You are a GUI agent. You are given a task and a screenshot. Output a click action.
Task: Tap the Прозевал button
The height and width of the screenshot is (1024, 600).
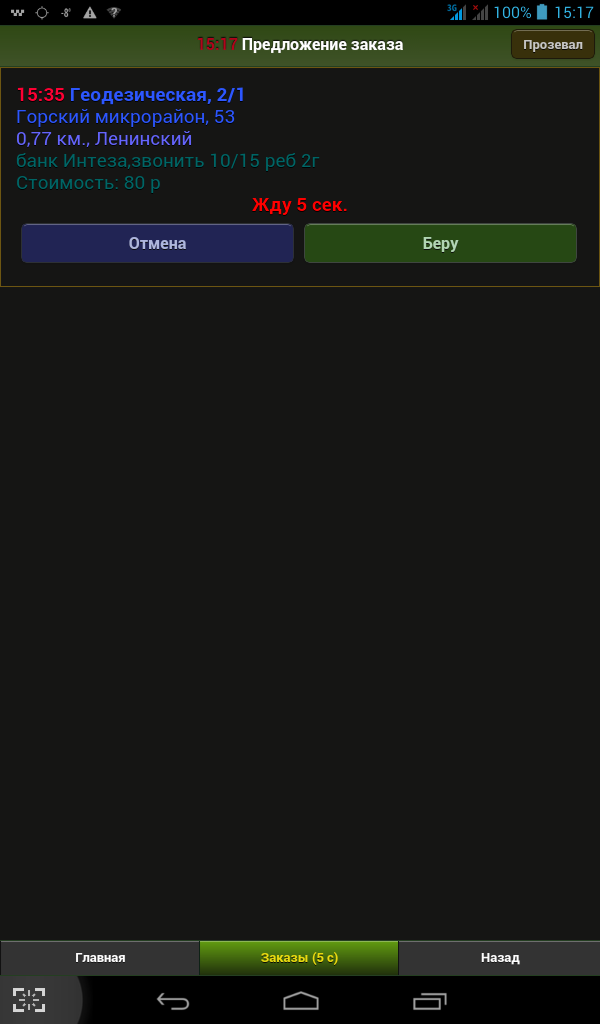[x=552, y=44]
